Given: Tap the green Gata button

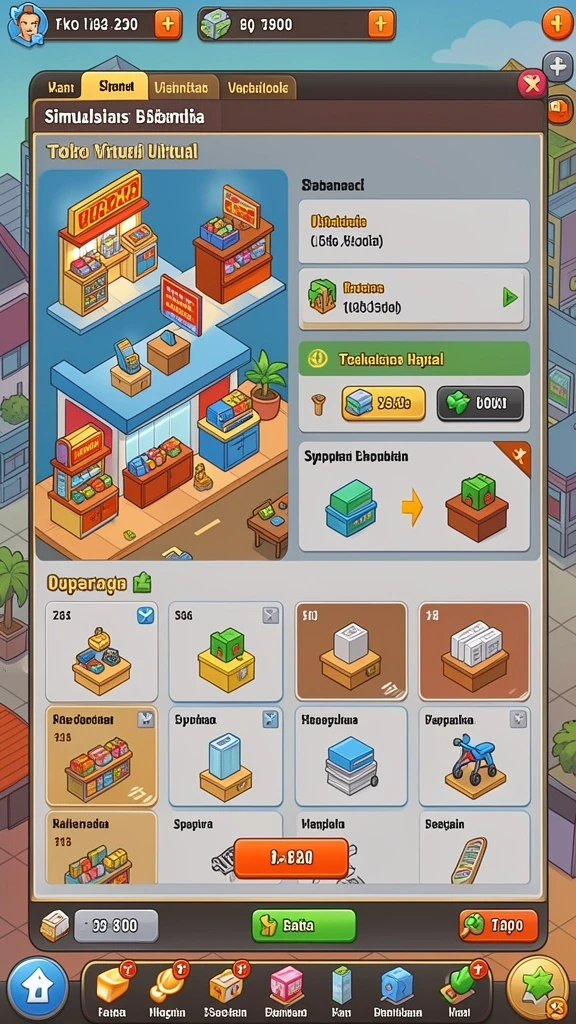Looking at the screenshot, I should [x=304, y=925].
